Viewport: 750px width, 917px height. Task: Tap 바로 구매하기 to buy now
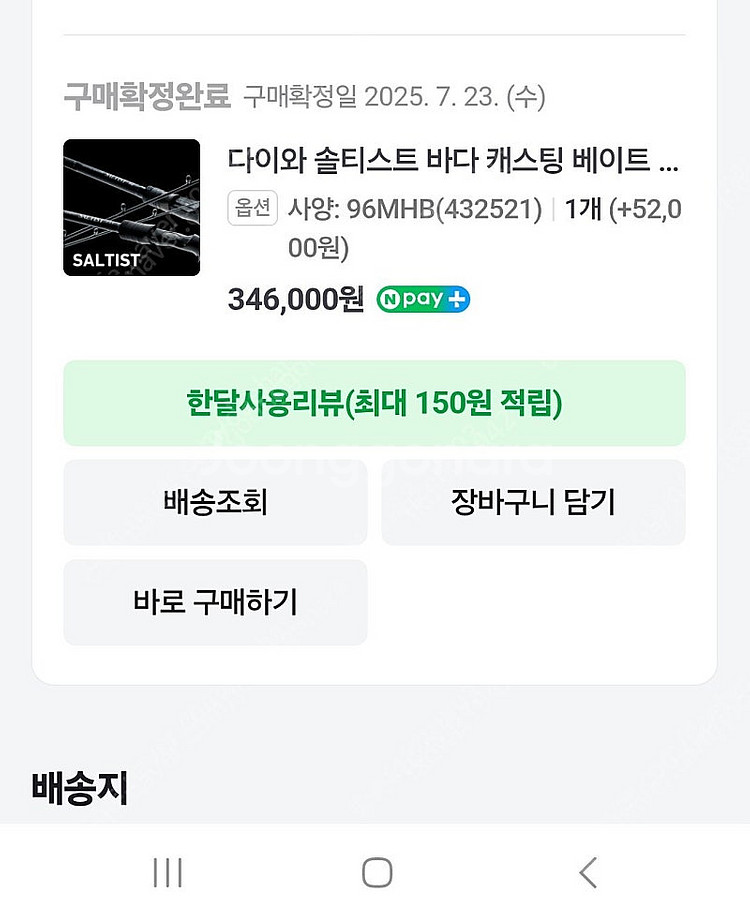215,602
